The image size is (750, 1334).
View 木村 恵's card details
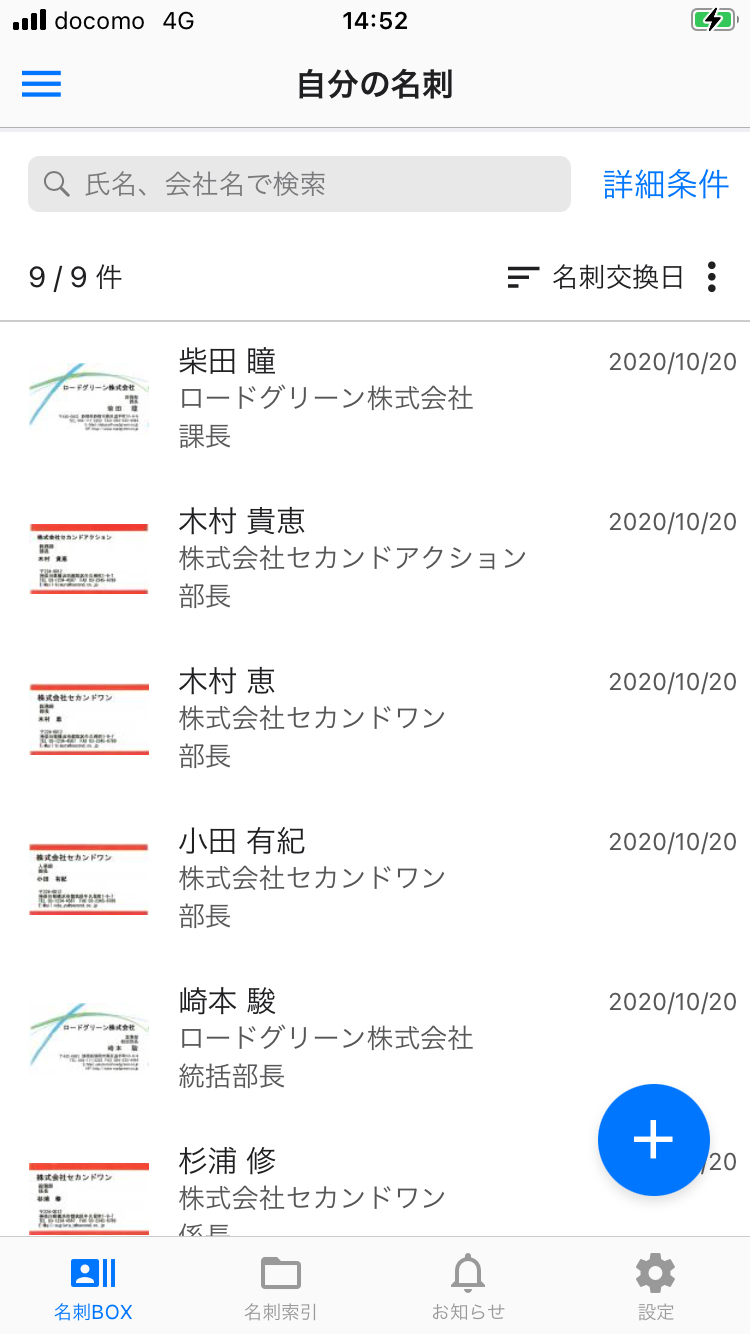(375, 721)
